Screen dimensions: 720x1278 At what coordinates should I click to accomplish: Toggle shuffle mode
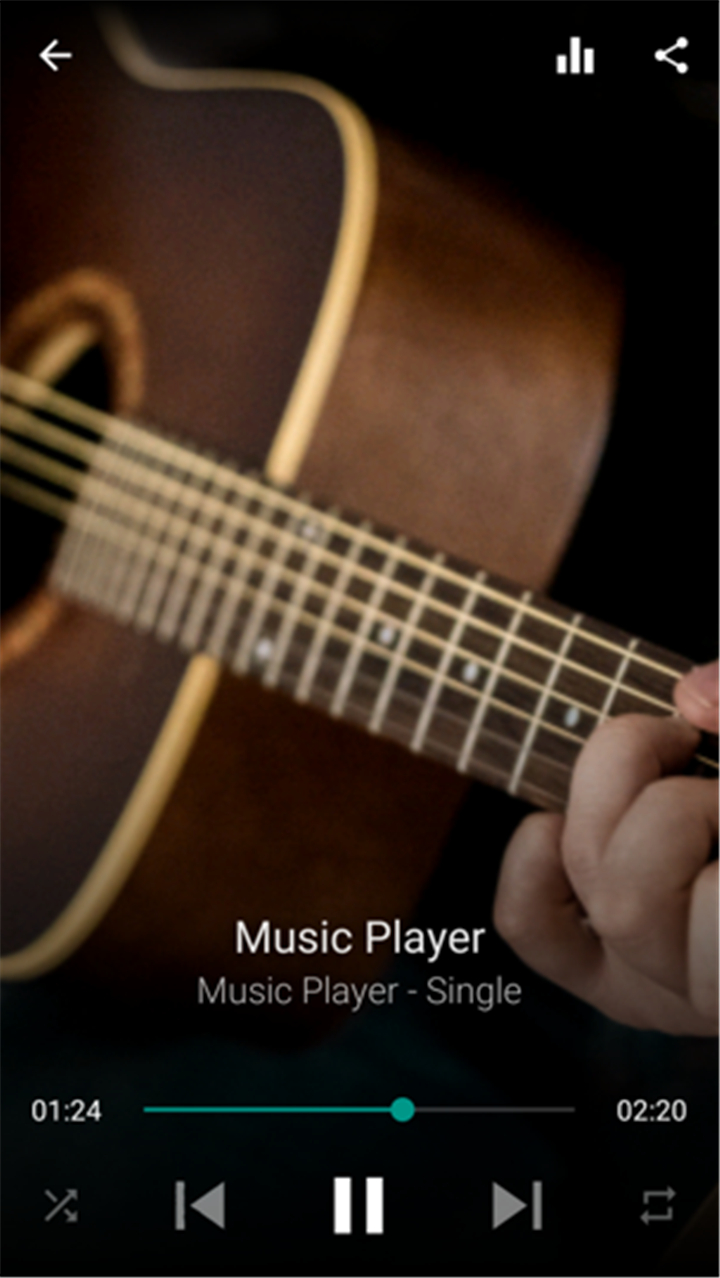pyautogui.click(x=60, y=1205)
